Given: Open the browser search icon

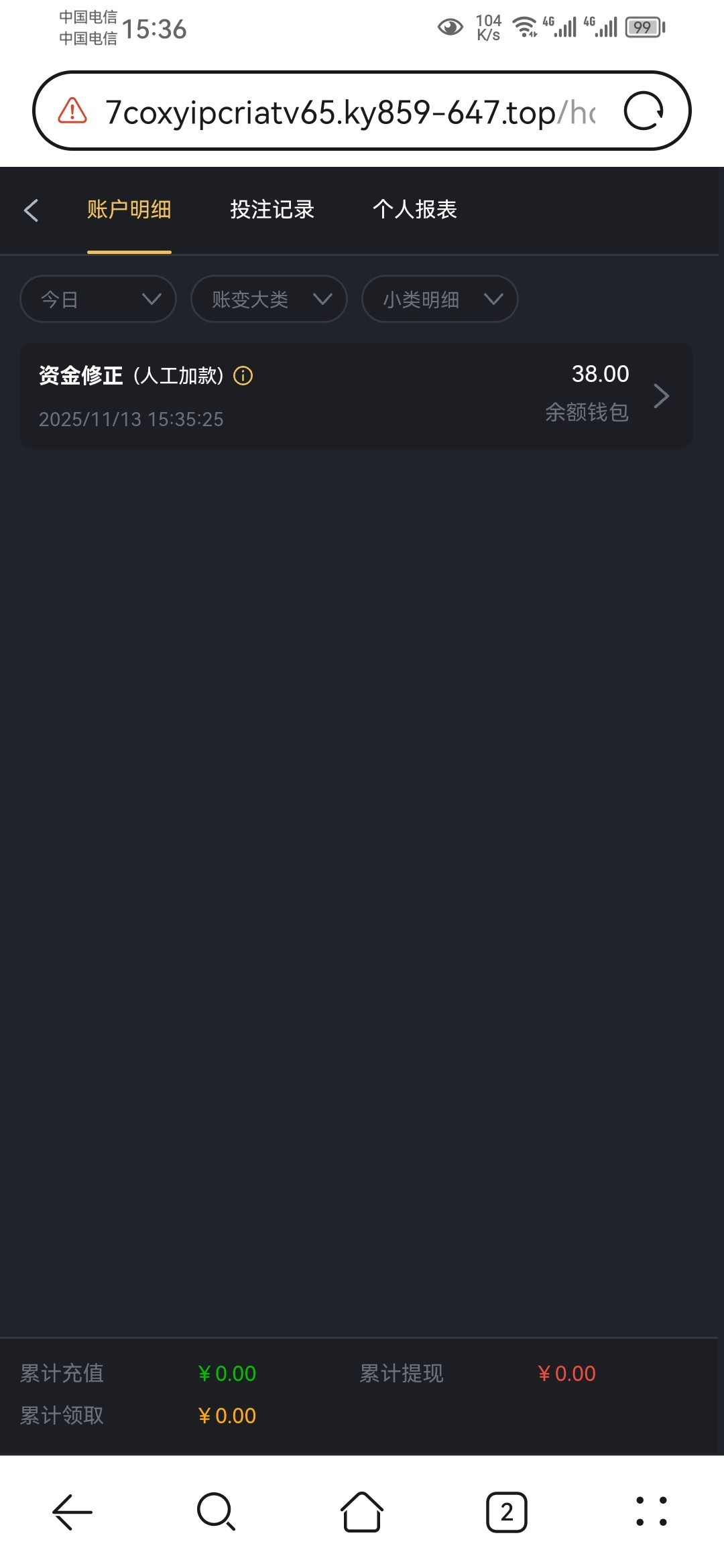Looking at the screenshot, I should tap(216, 1512).
